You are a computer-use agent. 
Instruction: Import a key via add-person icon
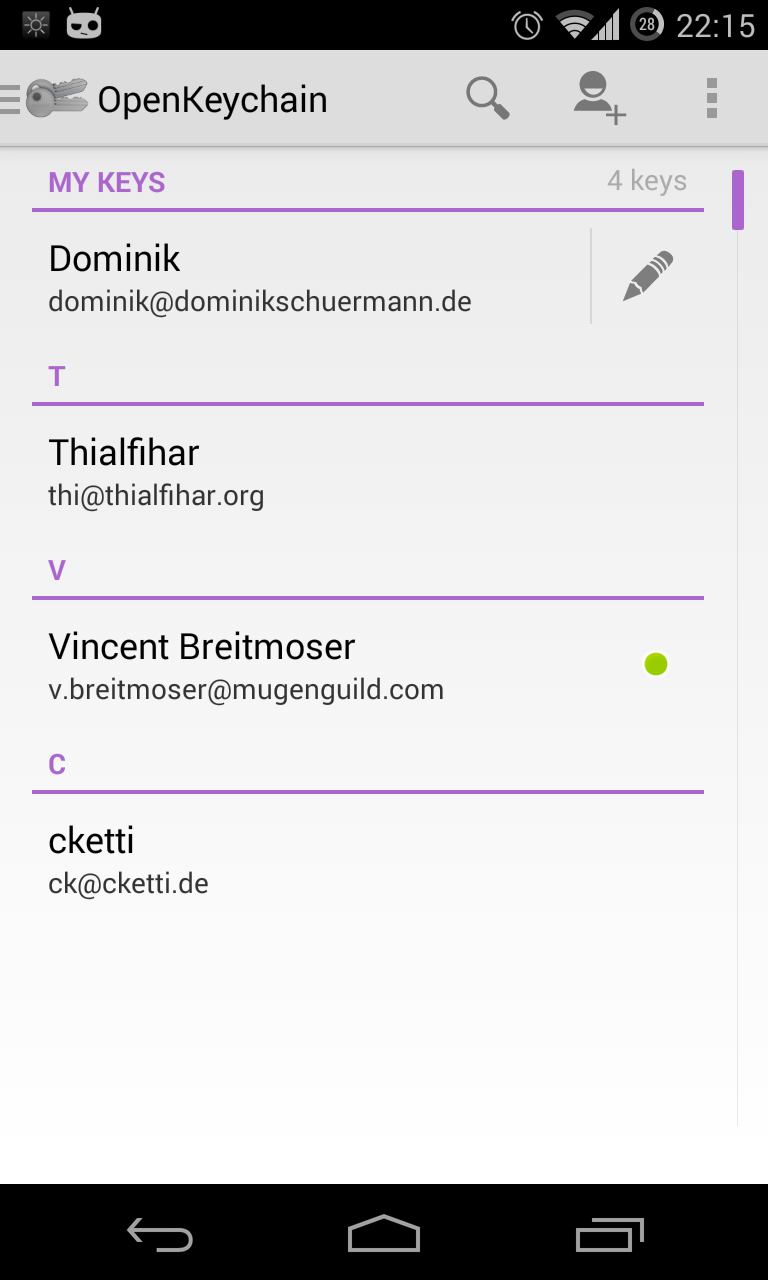[599, 99]
